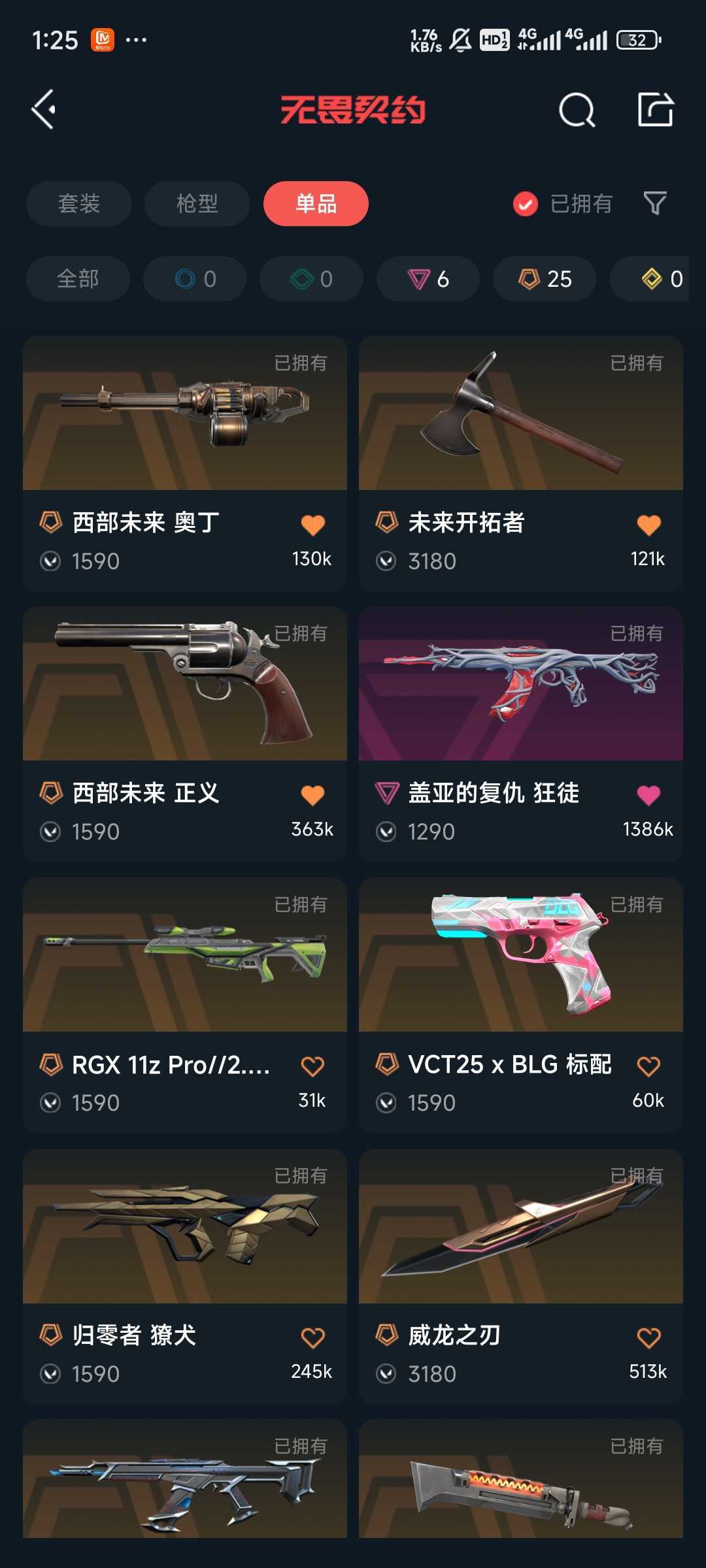The image size is (706, 1568).
Task: Like the VCT25 x BLG 标配 skin
Action: pos(648,1066)
